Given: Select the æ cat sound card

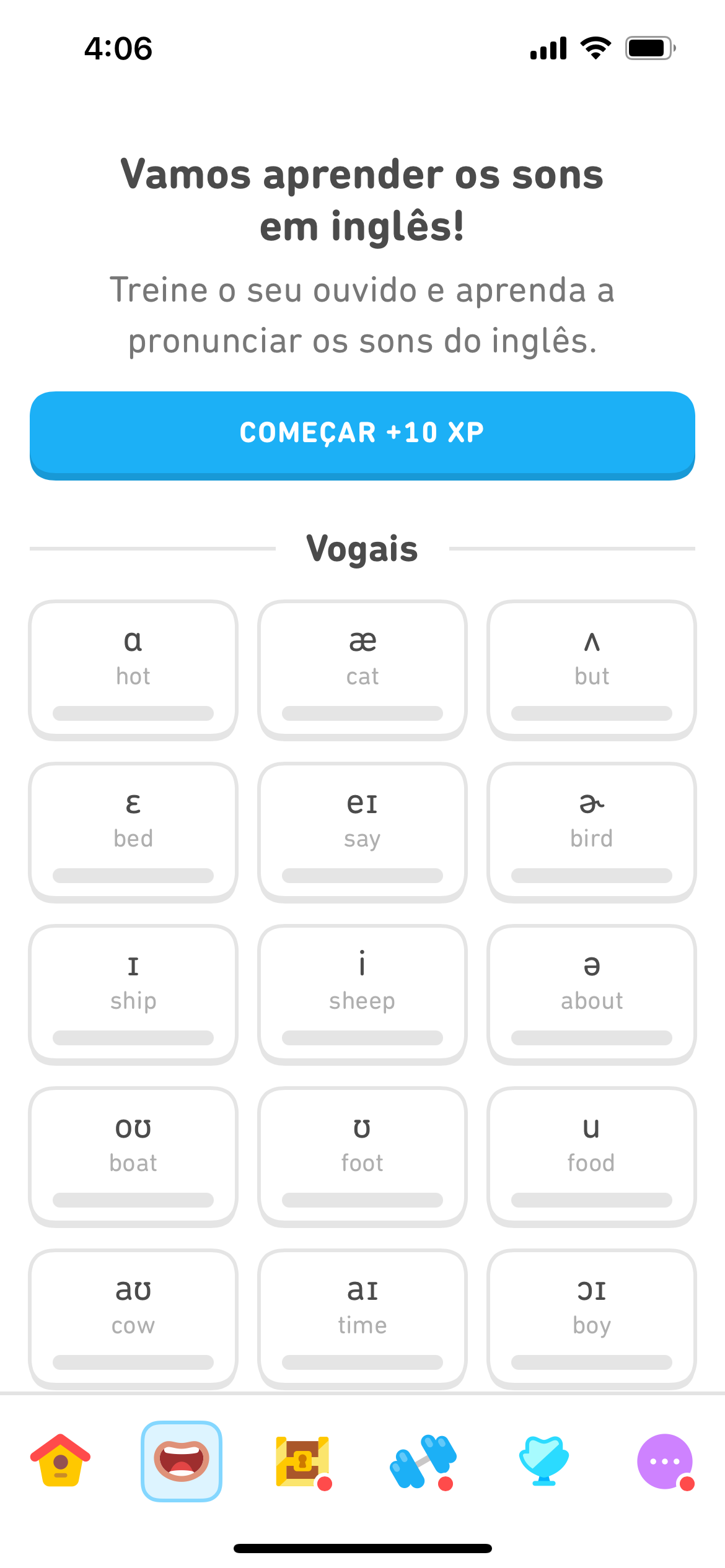Looking at the screenshot, I should [362, 668].
